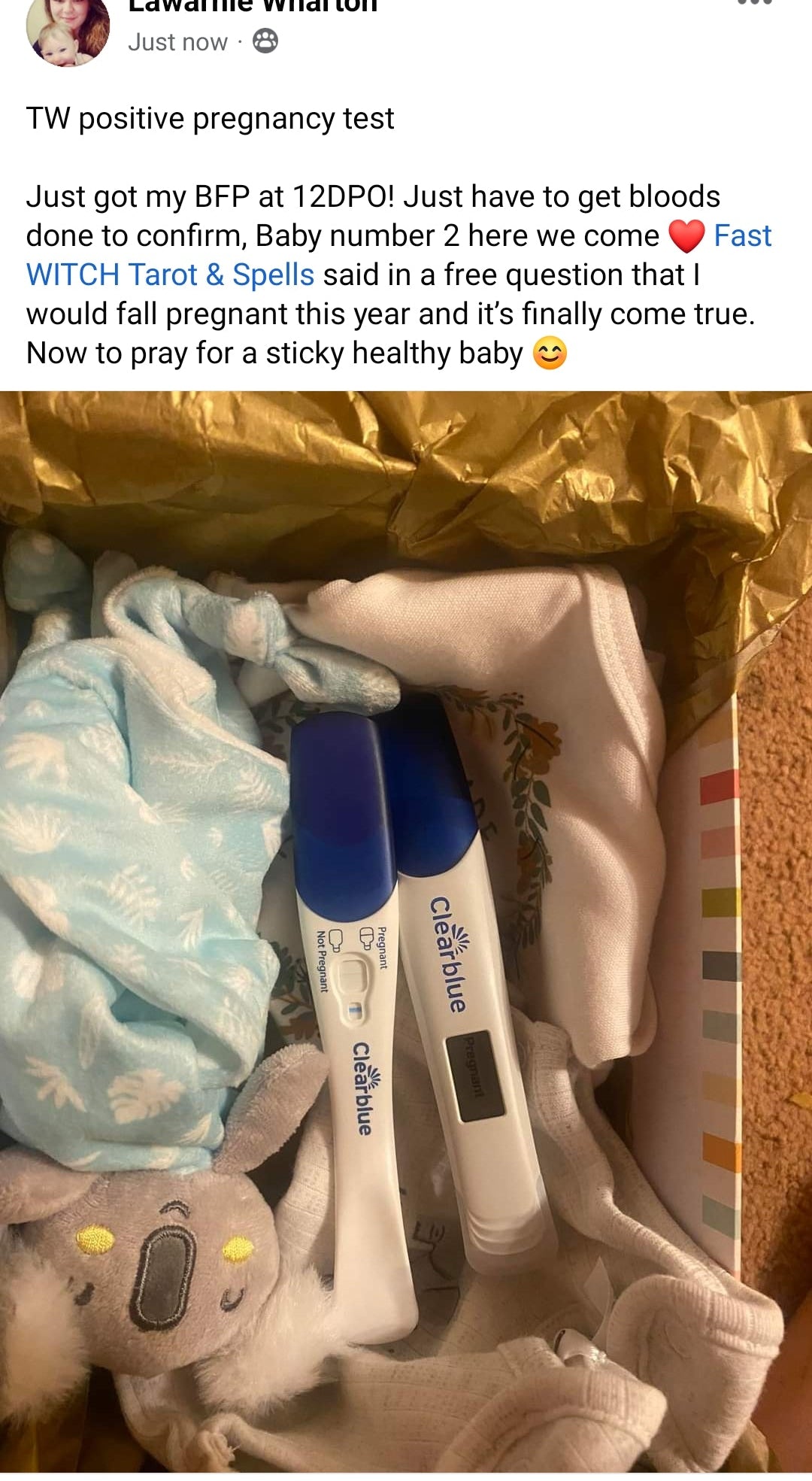Tap the post author's name
The height and width of the screenshot is (1481, 812).
tap(253, 6)
